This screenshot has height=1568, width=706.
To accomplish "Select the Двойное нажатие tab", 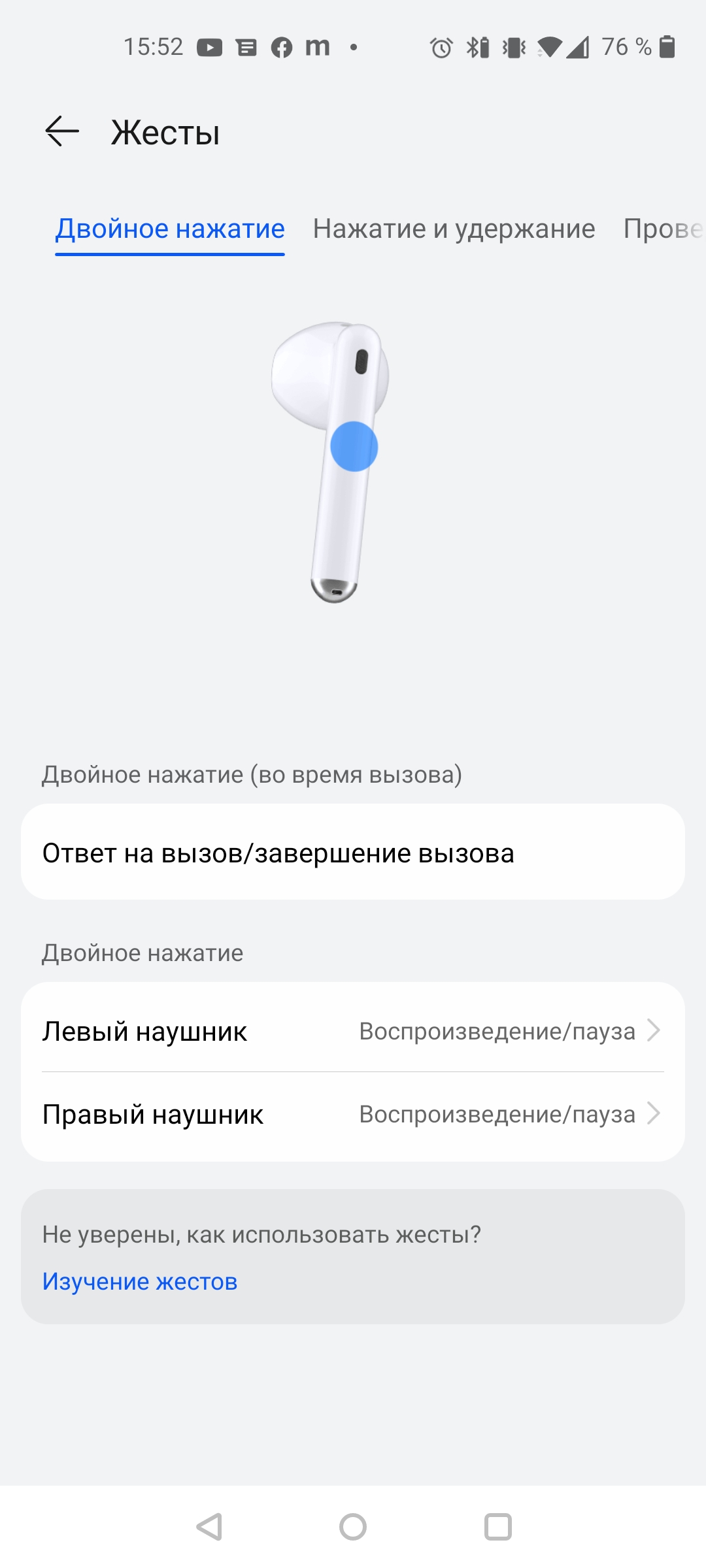I will (x=170, y=229).
